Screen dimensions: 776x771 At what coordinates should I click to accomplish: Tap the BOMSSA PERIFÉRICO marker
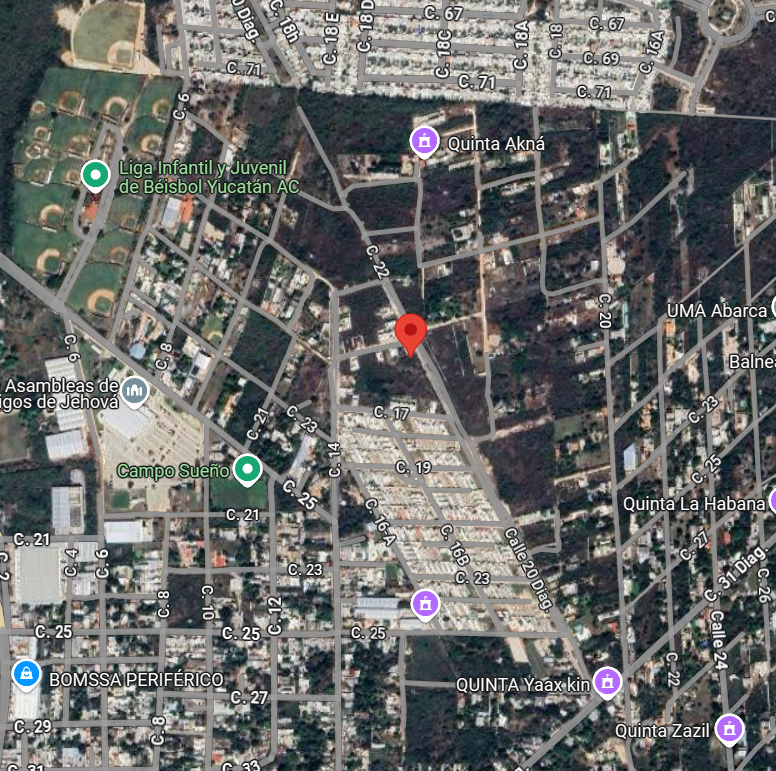[25, 675]
